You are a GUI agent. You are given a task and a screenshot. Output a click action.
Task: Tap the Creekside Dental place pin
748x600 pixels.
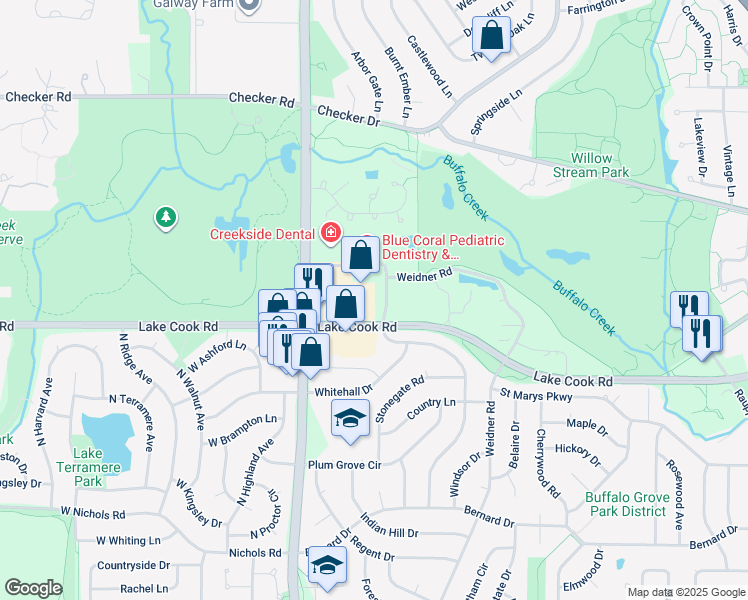330,234
